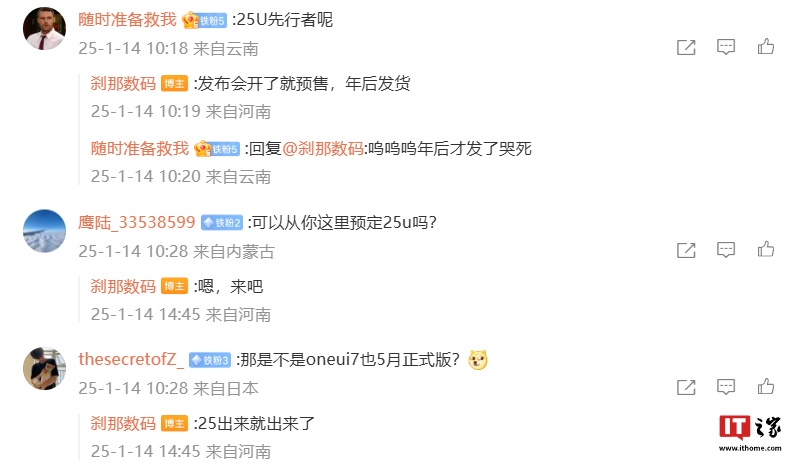Open 鹰陆_33538599's profile from the username

[136, 222]
